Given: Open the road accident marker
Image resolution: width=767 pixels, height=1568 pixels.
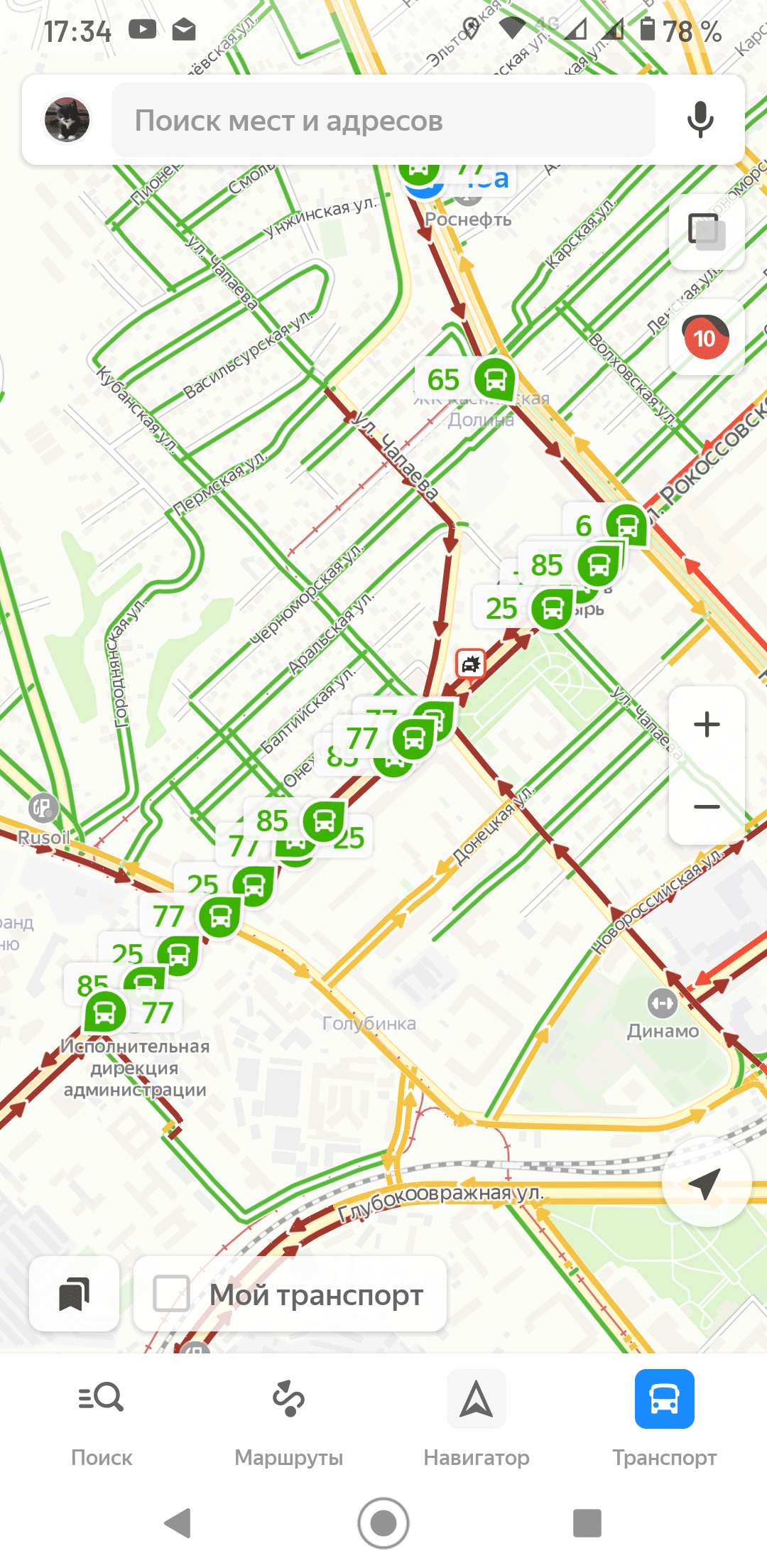Looking at the screenshot, I should tap(470, 665).
